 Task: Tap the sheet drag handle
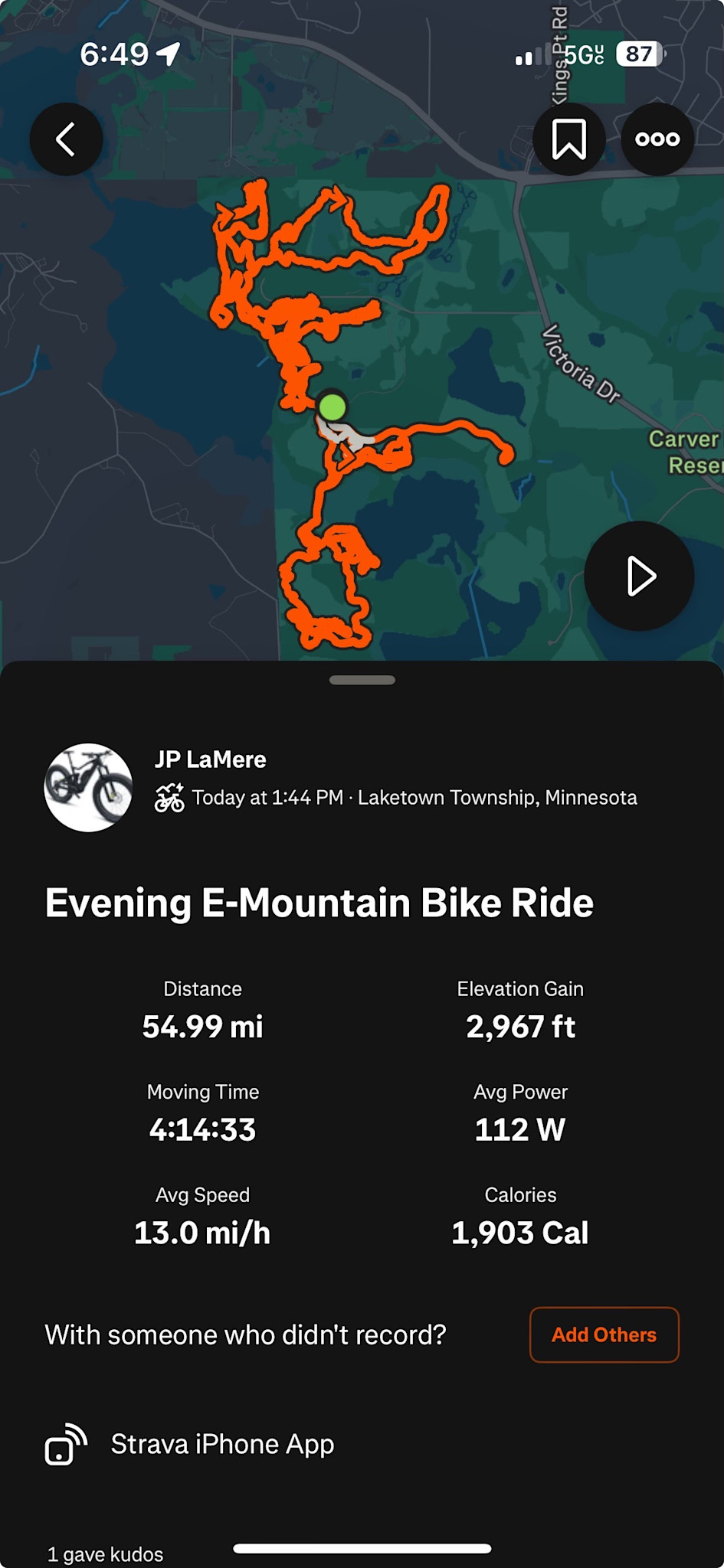pos(362,680)
